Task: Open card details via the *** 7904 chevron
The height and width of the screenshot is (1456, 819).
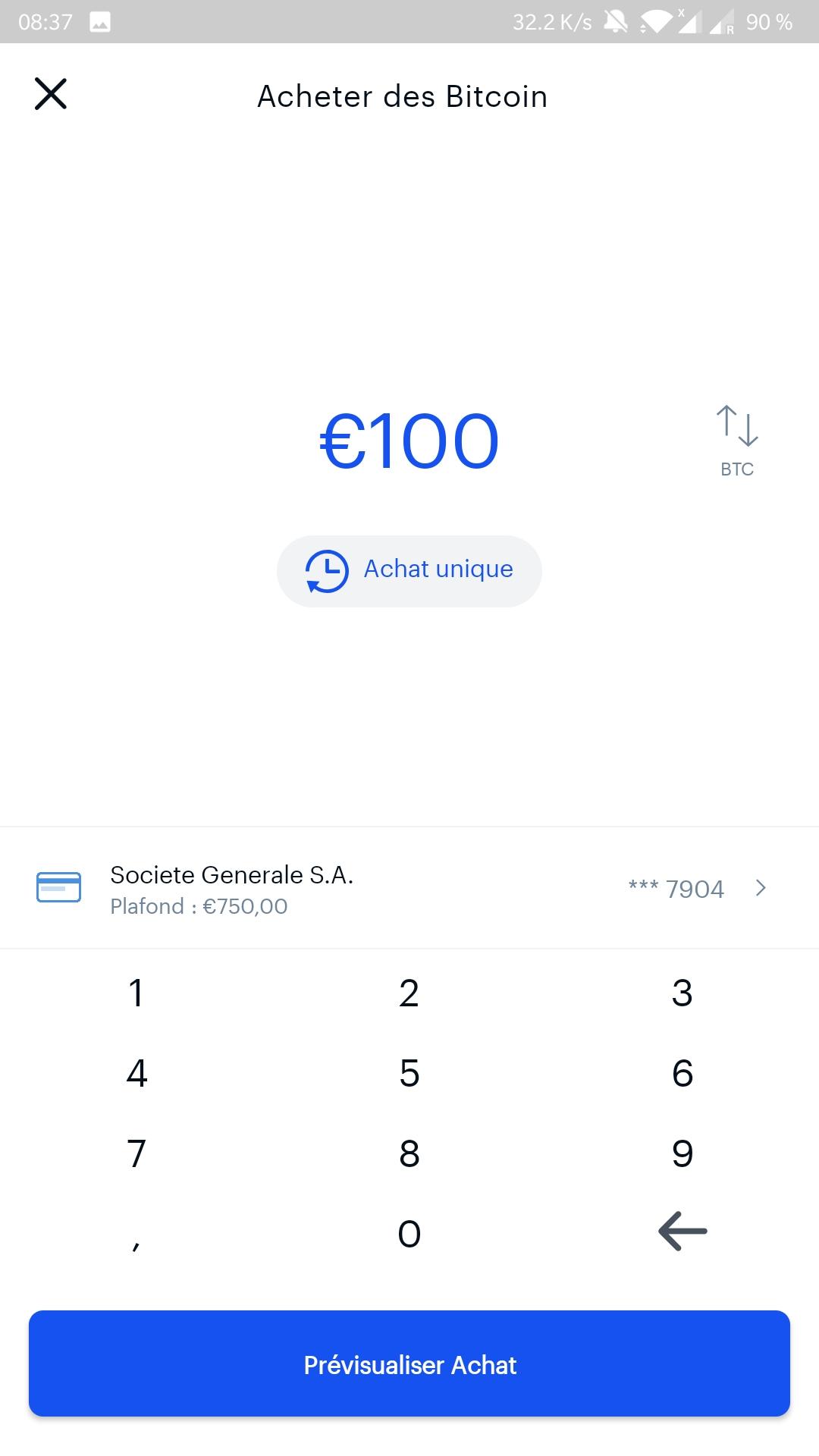Action: pos(761,888)
